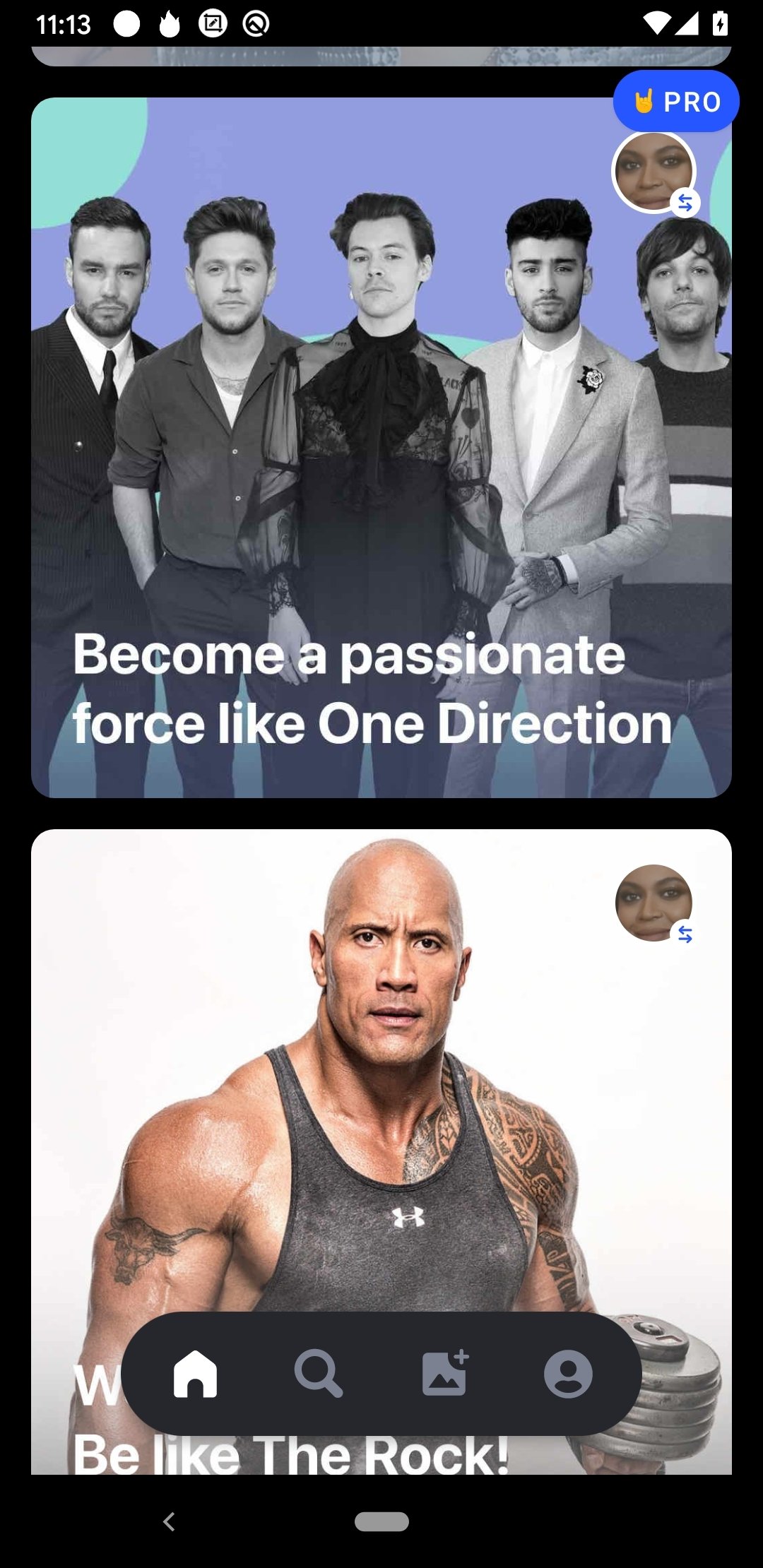Change face on The Rock card
Image resolution: width=763 pixels, height=1568 pixels.
point(654,903)
